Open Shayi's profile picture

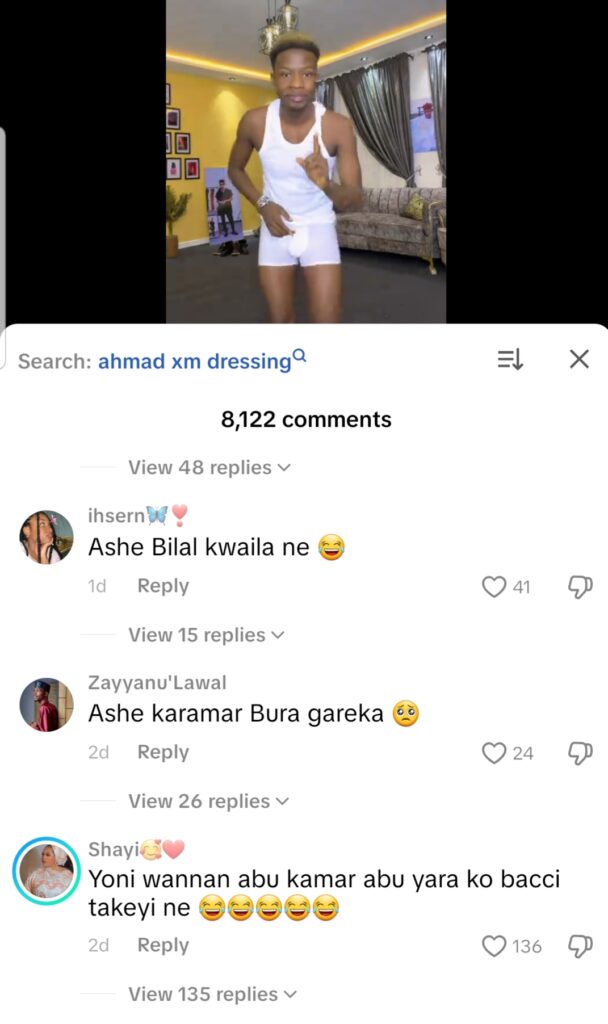tap(46, 871)
